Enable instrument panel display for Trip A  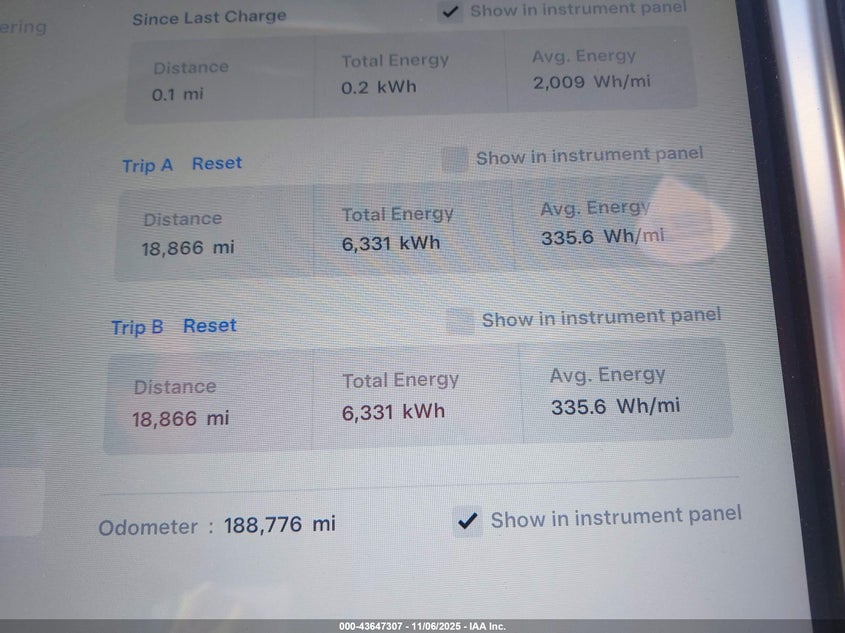click(455, 159)
